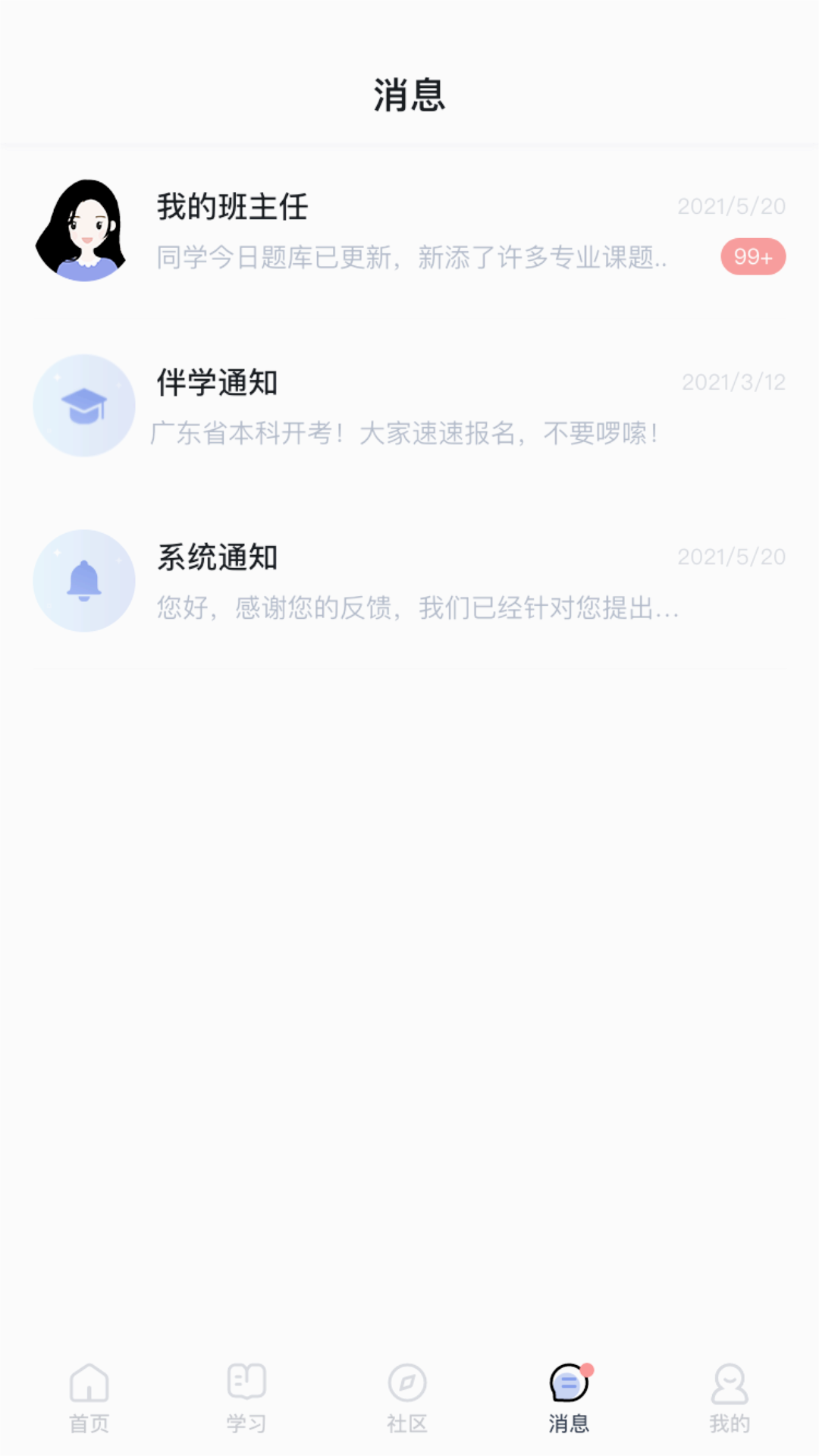Tap the graduation cap icon for 伴学通知
Screen dimensions: 819x1456
click(x=84, y=406)
